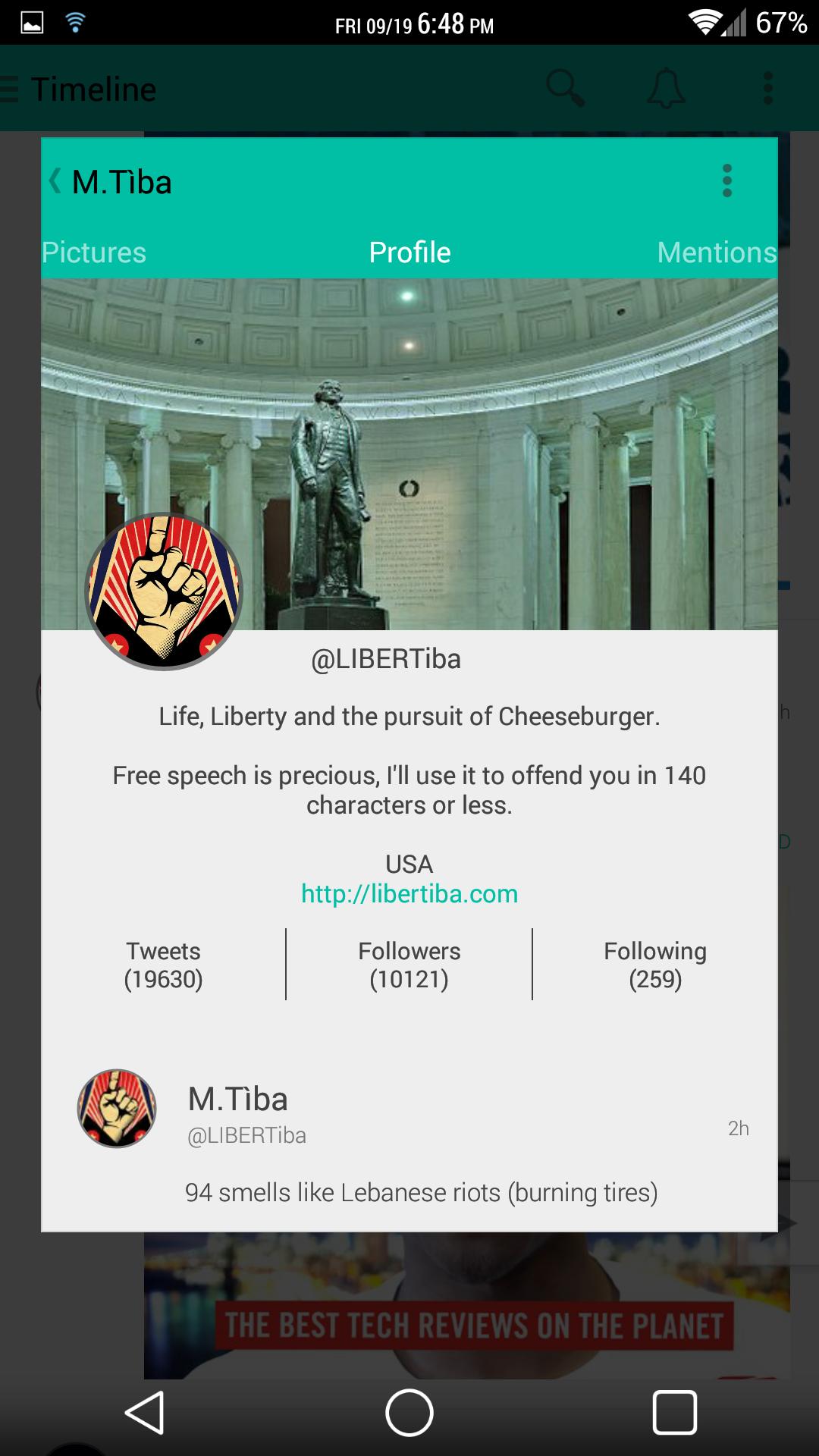Tap the system back button
This screenshot has height=1456, width=819.
144,1412
